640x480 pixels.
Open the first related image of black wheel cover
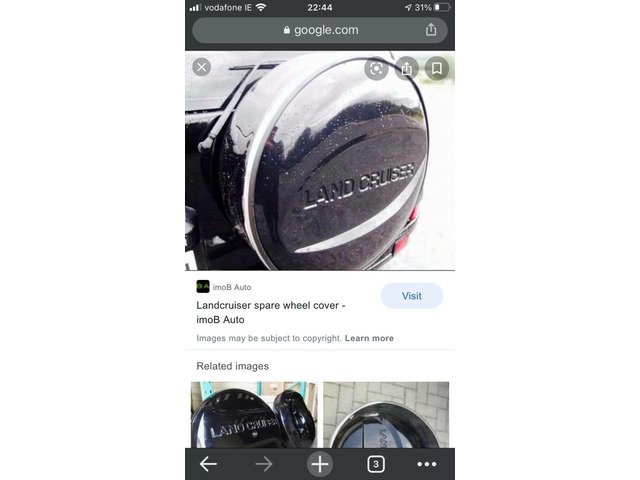tap(253, 414)
